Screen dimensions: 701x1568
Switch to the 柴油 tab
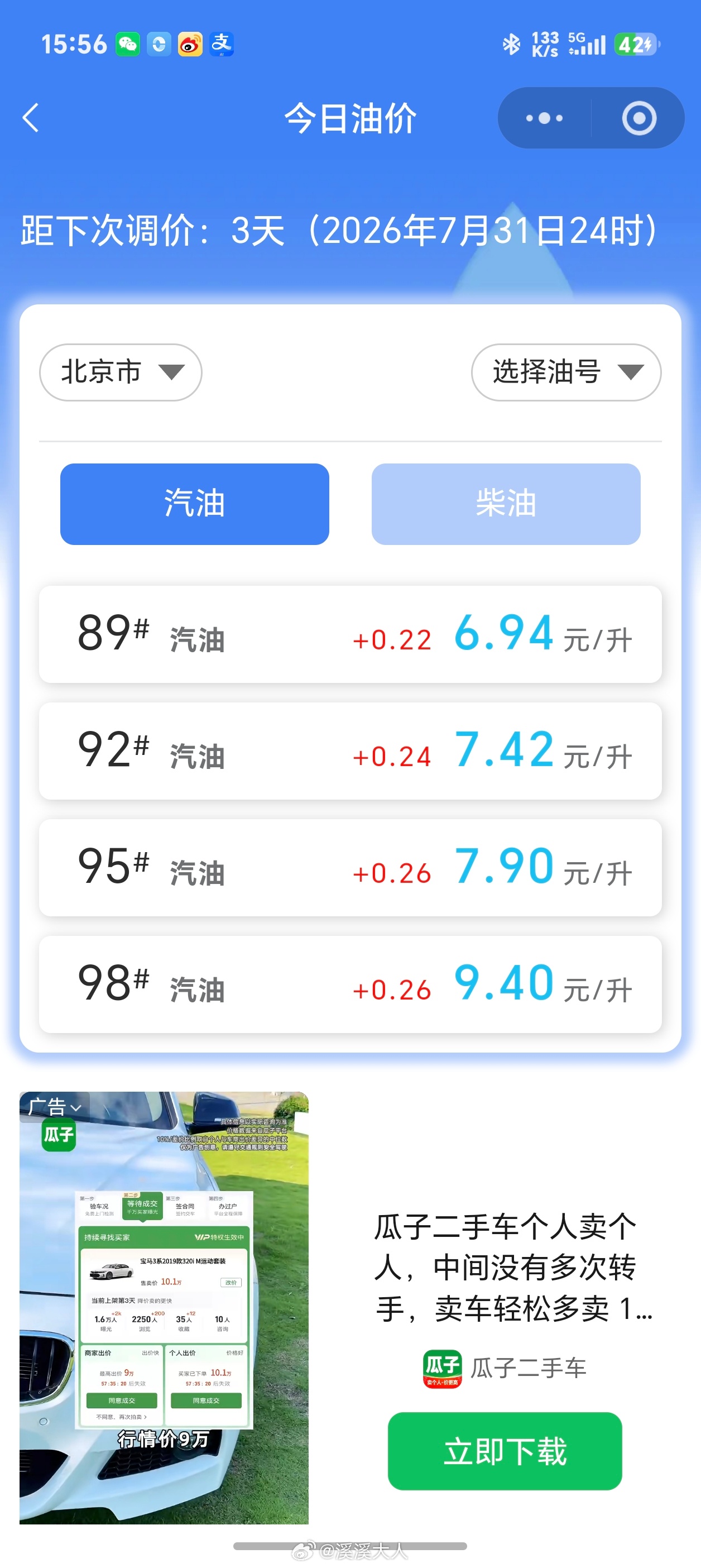pos(506,504)
